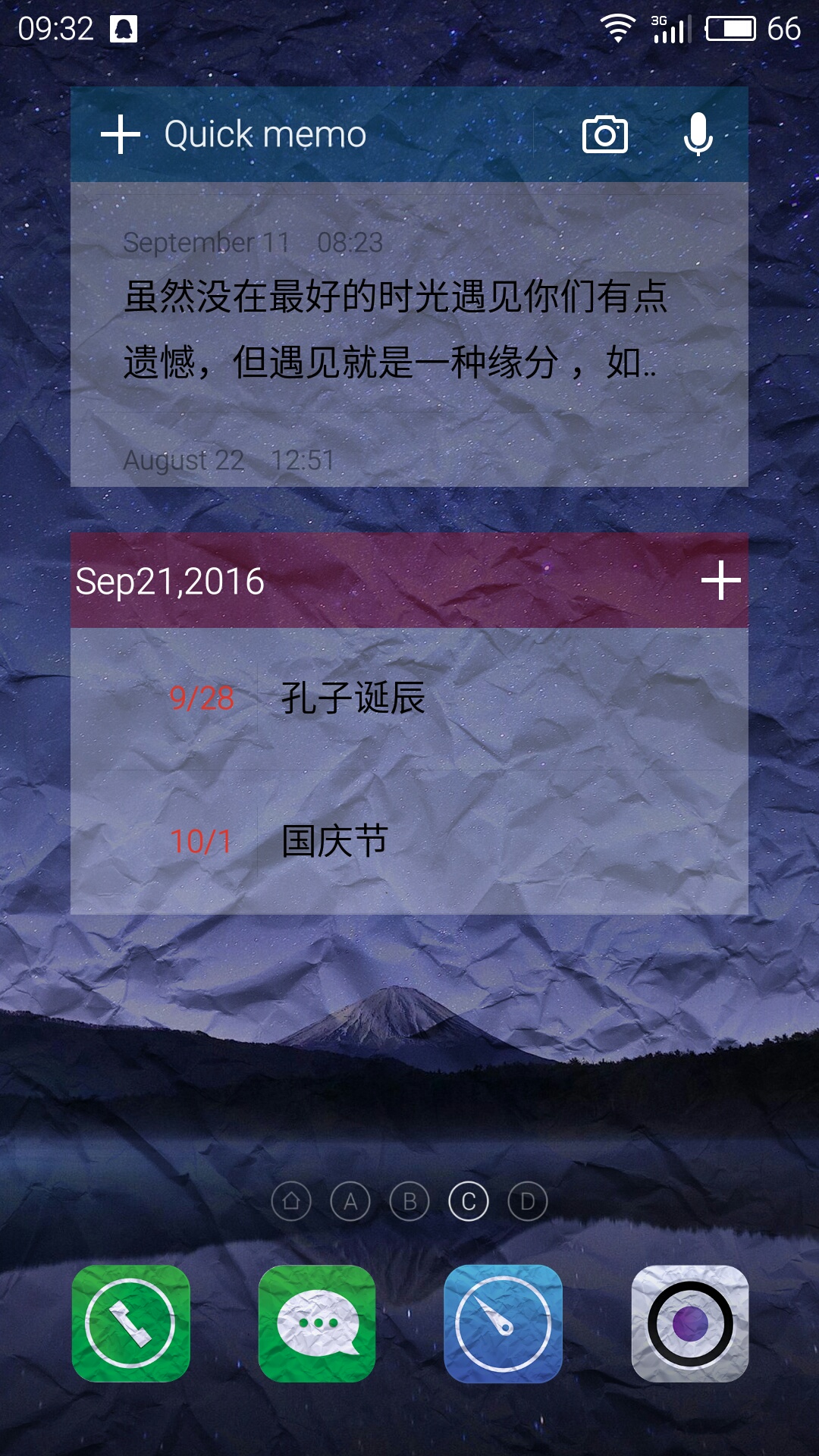Start a voice memo with the microphone
819x1456 pixels.
click(698, 134)
